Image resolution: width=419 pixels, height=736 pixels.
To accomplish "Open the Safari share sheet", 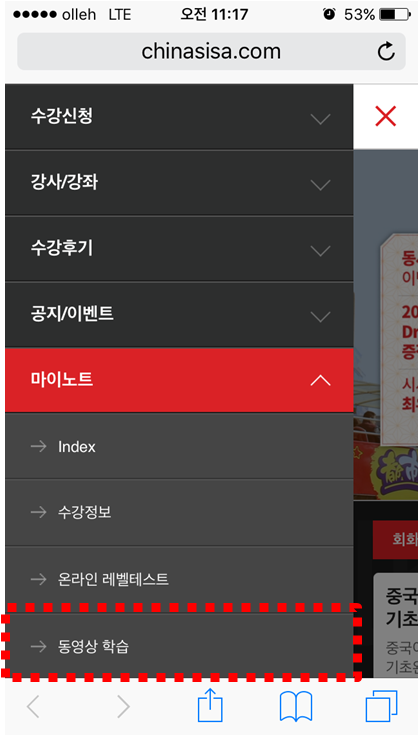I will (210, 705).
